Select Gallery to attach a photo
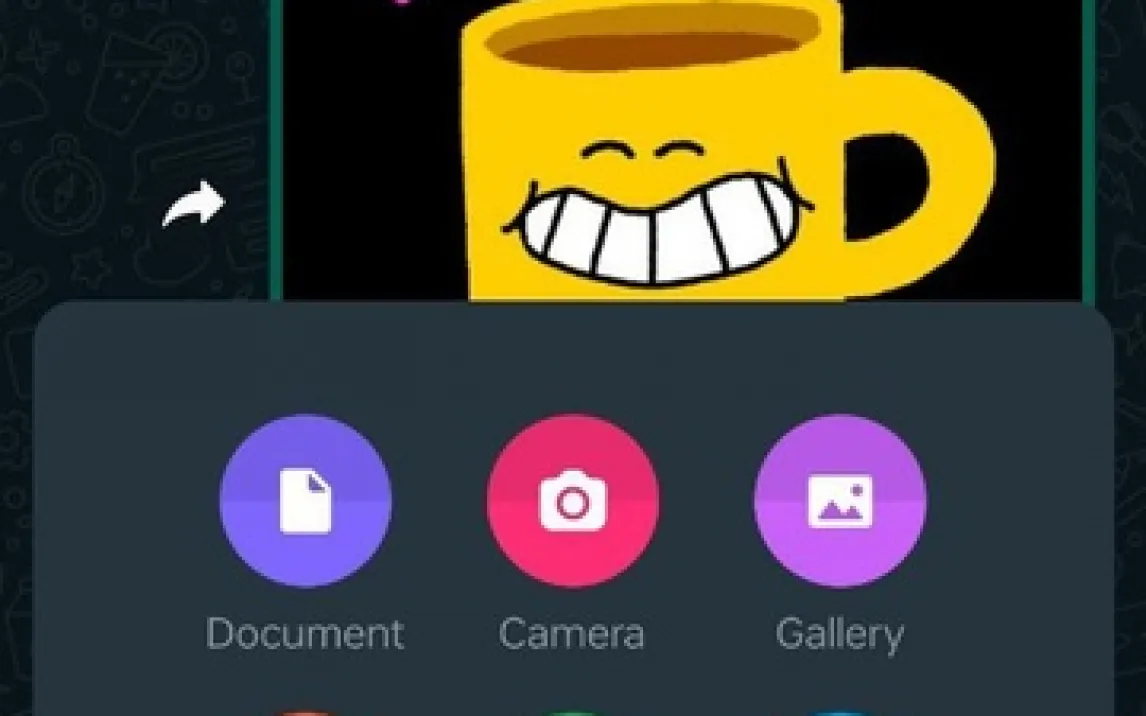Image resolution: width=1146 pixels, height=716 pixels. [x=840, y=500]
